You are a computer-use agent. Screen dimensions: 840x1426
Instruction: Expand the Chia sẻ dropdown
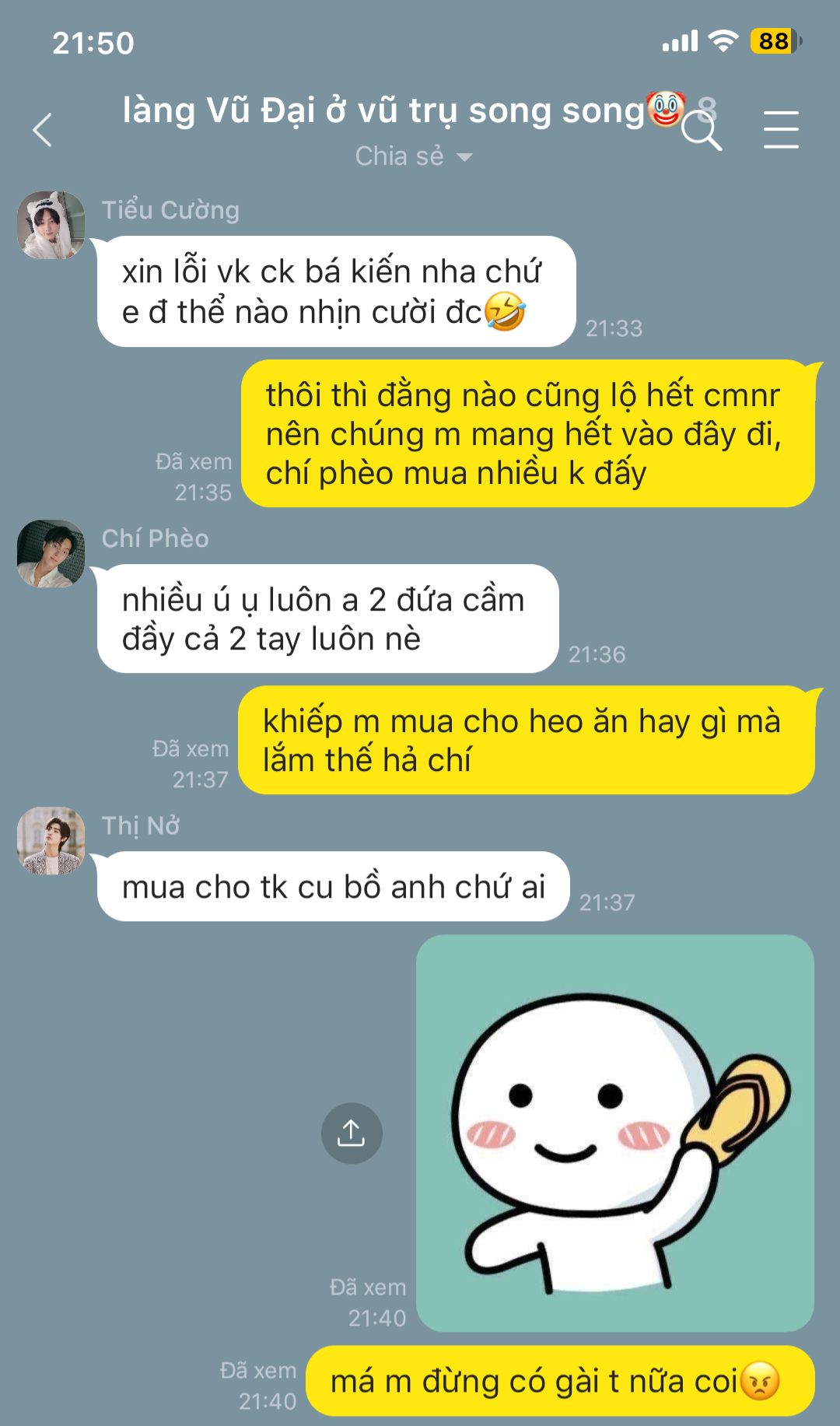(x=414, y=156)
